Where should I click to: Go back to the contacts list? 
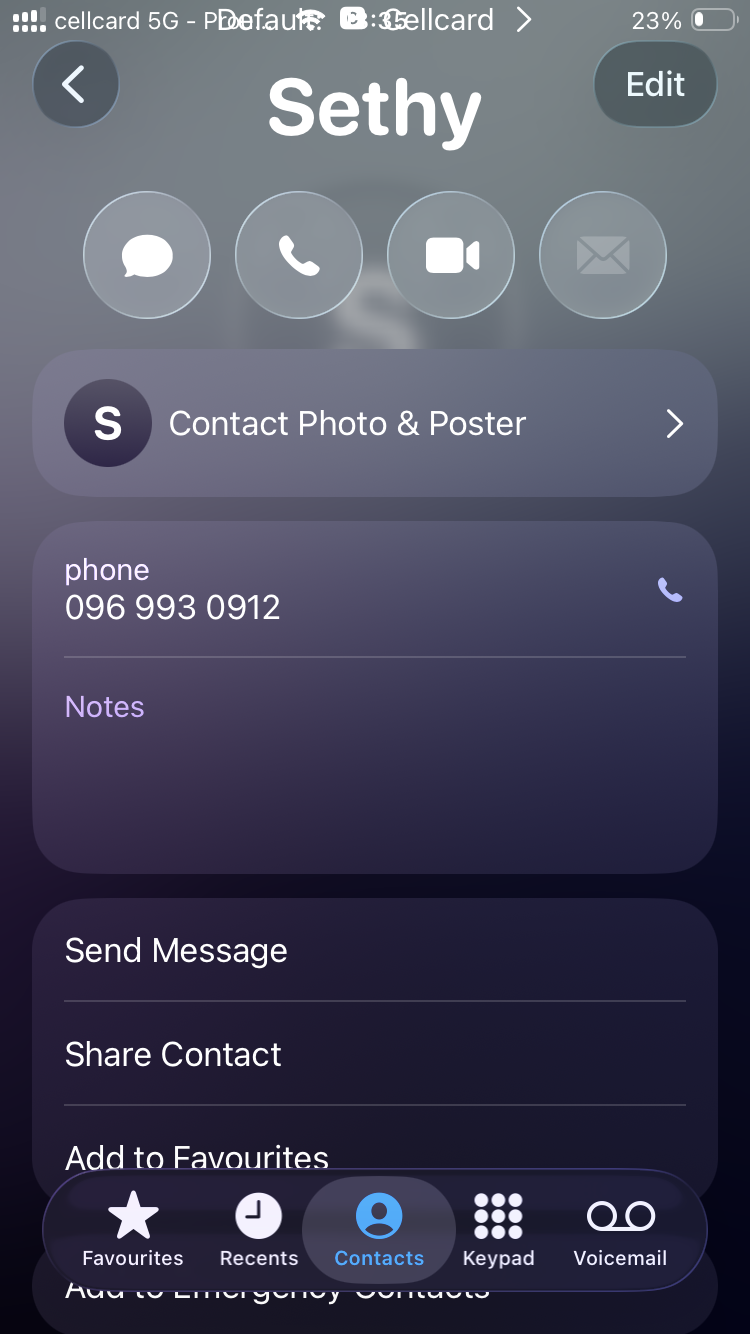pos(76,84)
